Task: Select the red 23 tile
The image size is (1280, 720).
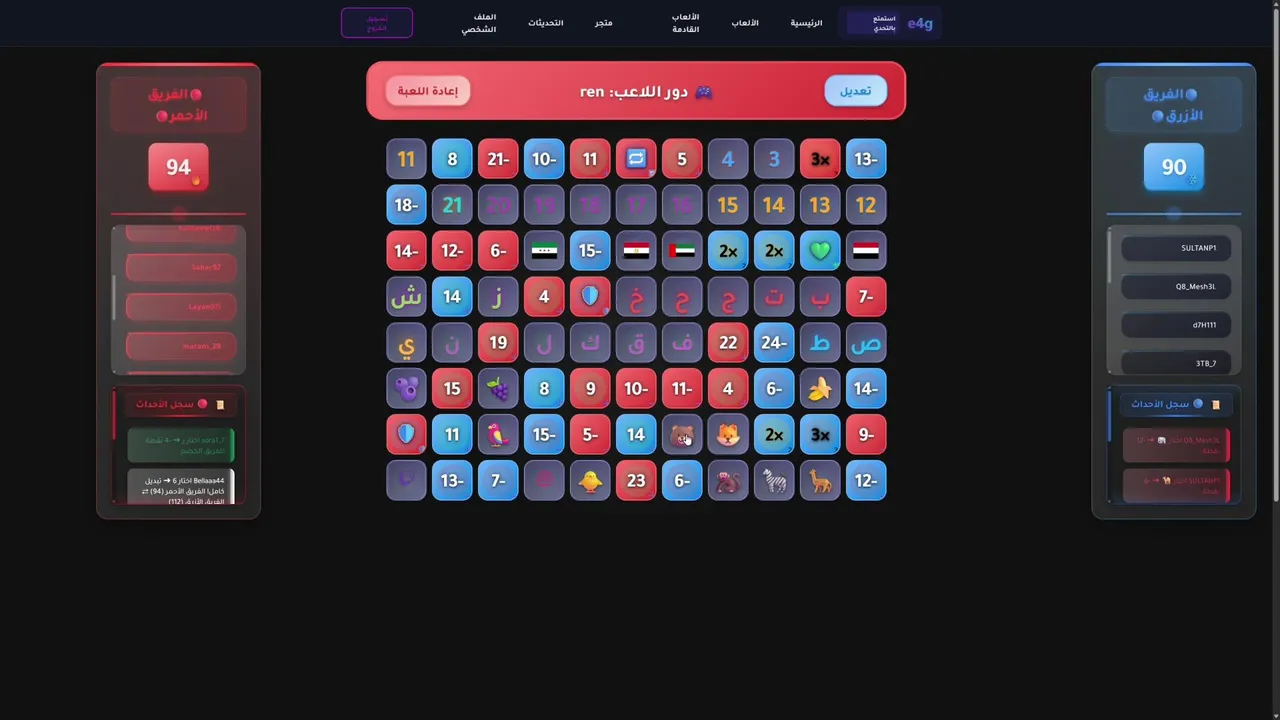Action: tap(636, 481)
